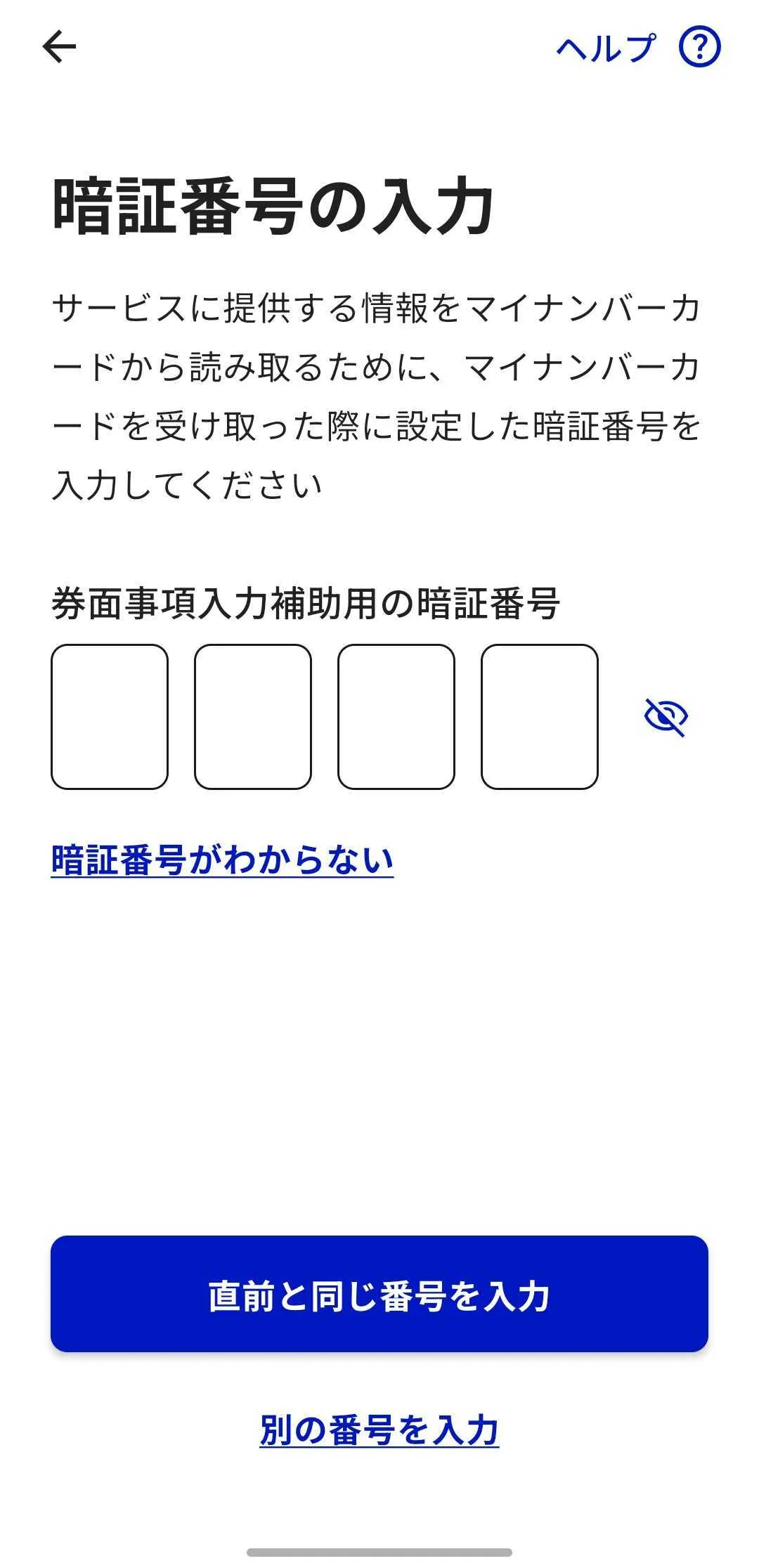Tap the fourth PIN digit box
Image resolution: width=759 pixels, height=1568 pixels.
point(540,716)
